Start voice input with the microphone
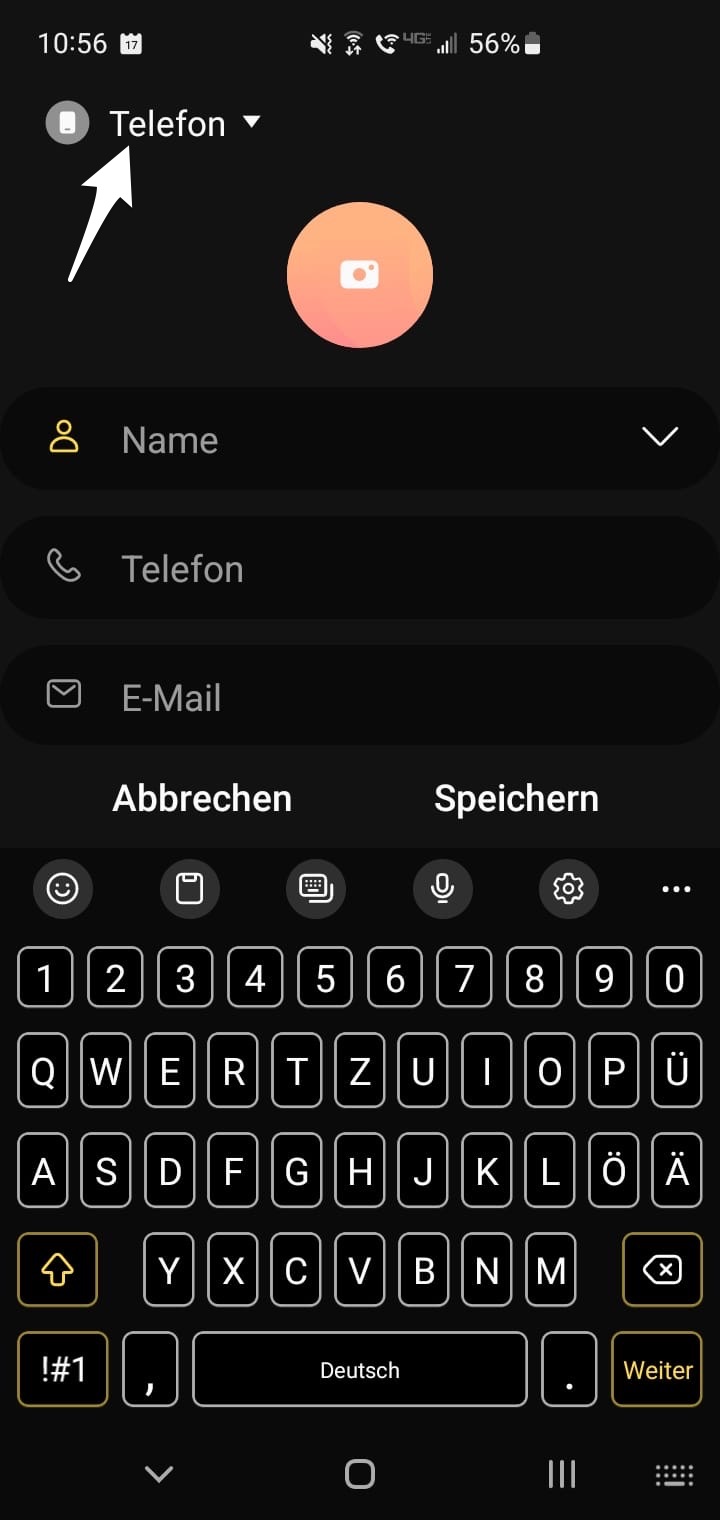The width and height of the screenshot is (720, 1520). click(443, 888)
